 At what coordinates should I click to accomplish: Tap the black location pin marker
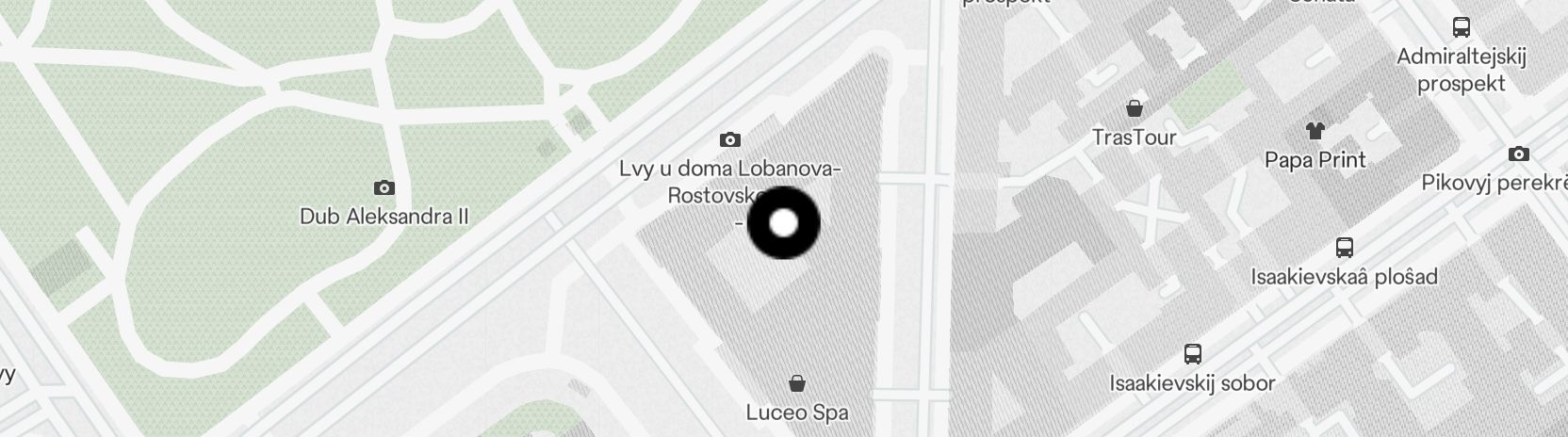(783, 223)
